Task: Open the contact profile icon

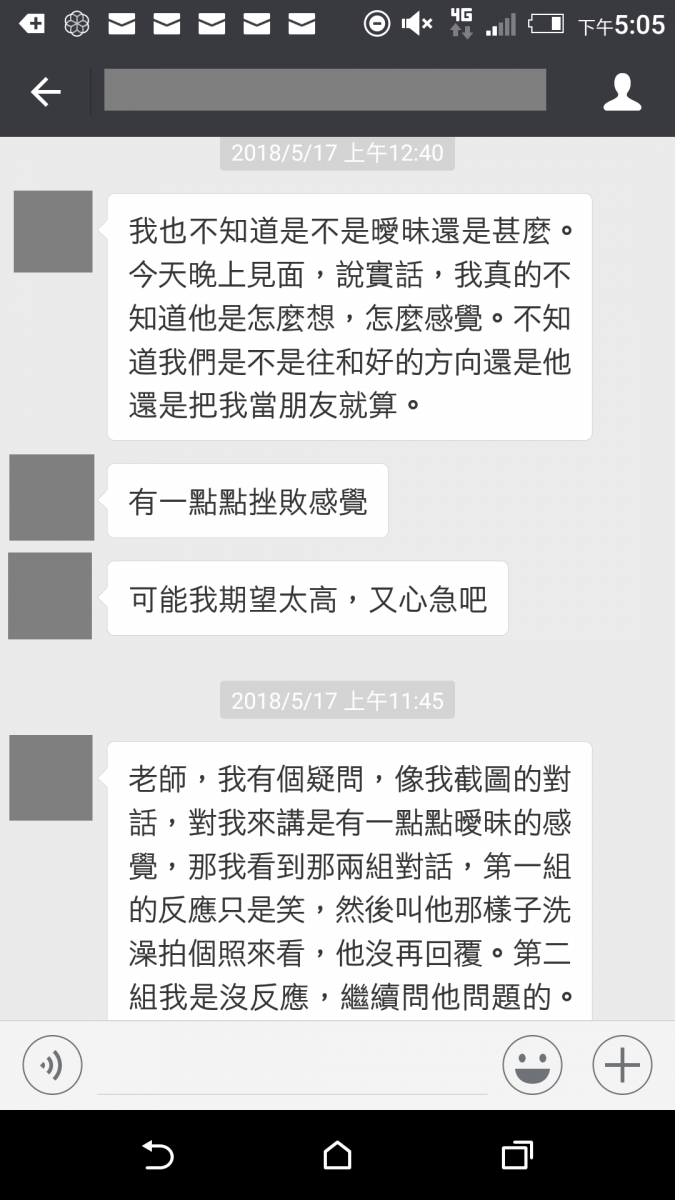Action: coord(621,92)
